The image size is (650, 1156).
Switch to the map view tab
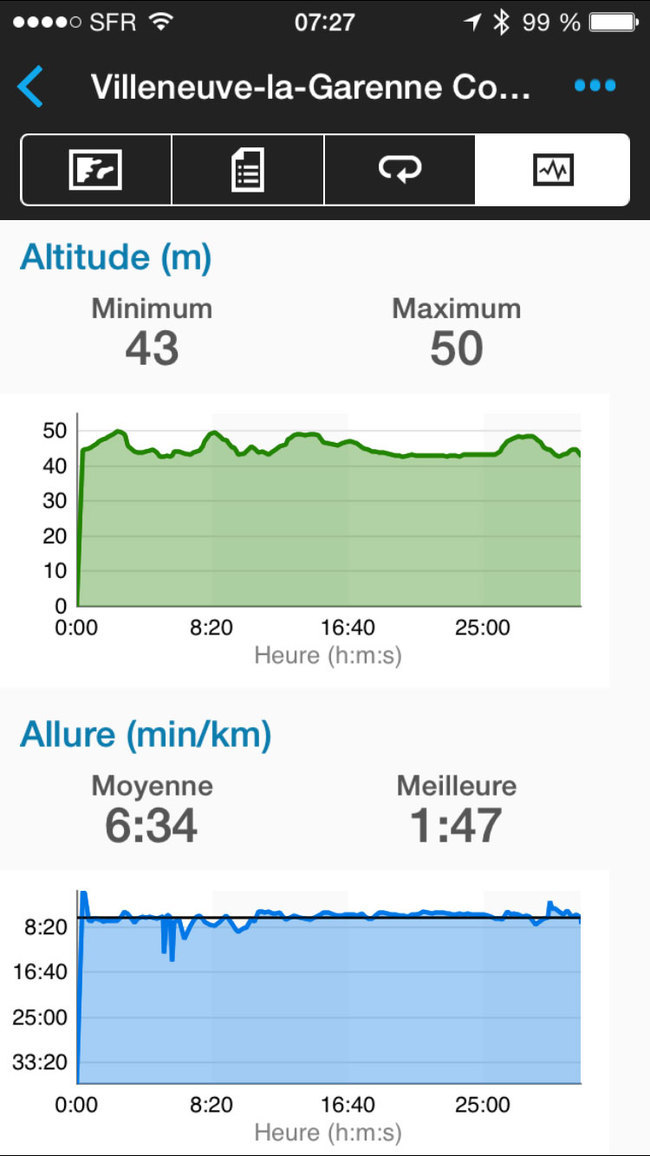(x=96, y=170)
